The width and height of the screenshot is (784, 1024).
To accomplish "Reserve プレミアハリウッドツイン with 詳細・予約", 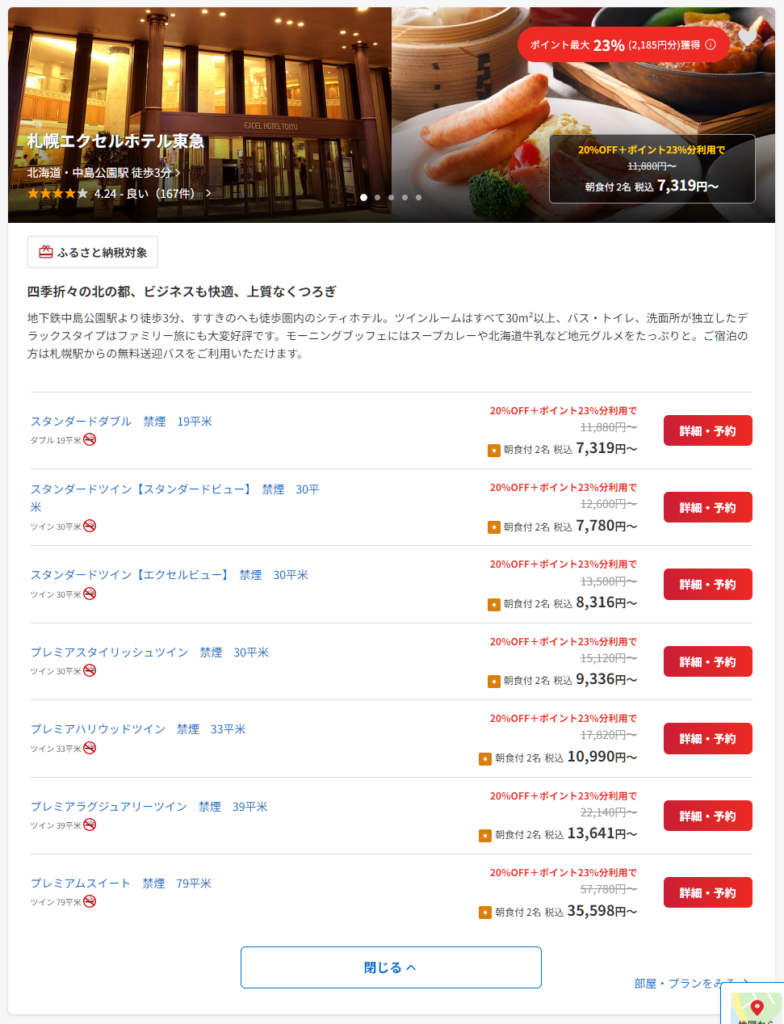I will point(707,739).
